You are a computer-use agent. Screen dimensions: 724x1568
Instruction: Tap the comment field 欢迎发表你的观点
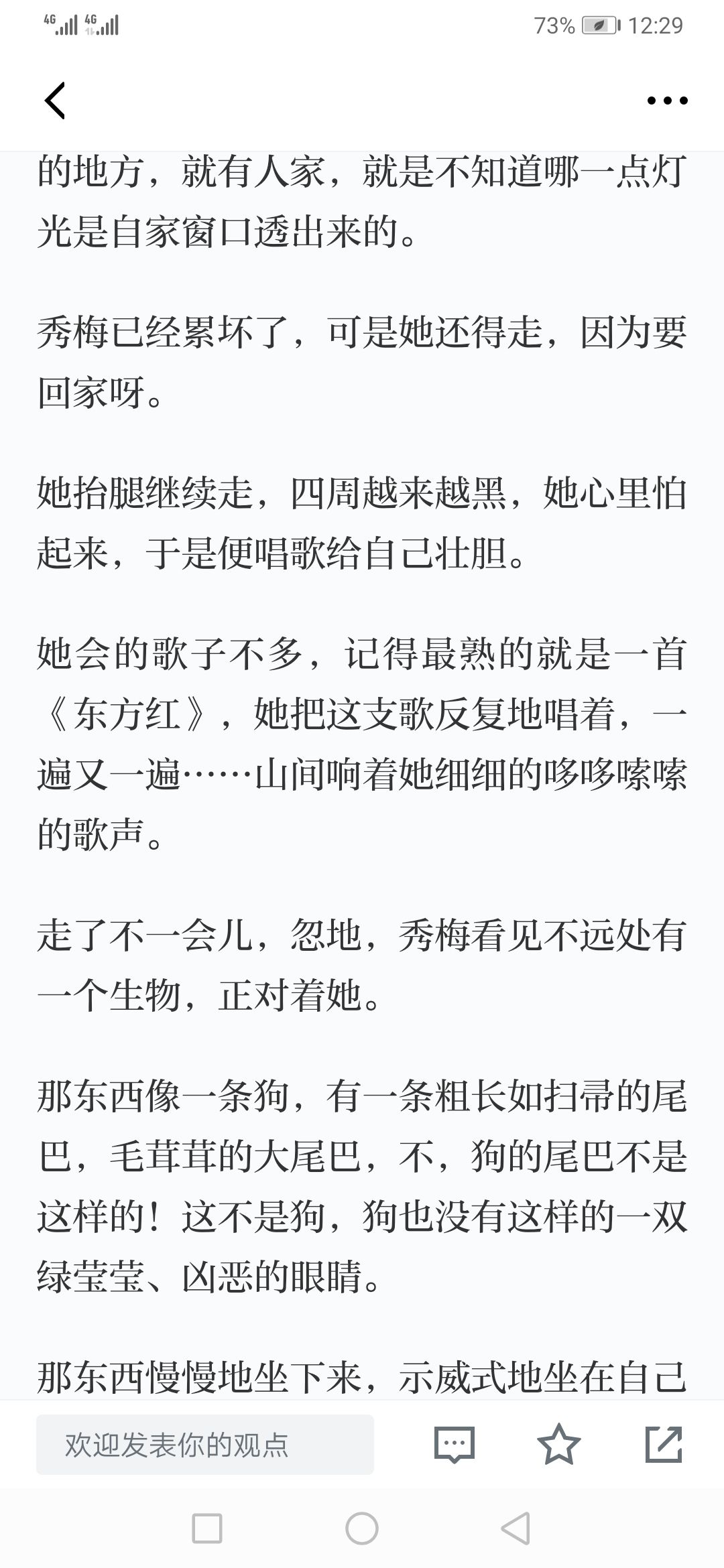205,1445
